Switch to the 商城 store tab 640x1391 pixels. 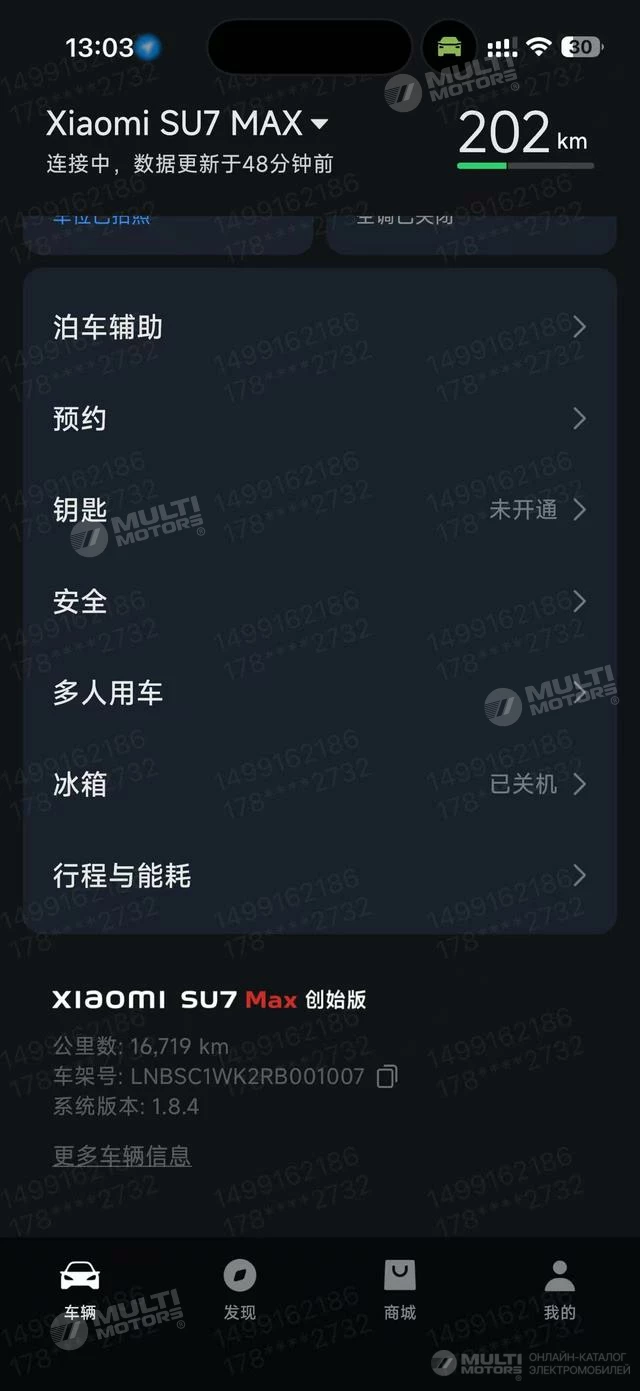coord(400,1289)
